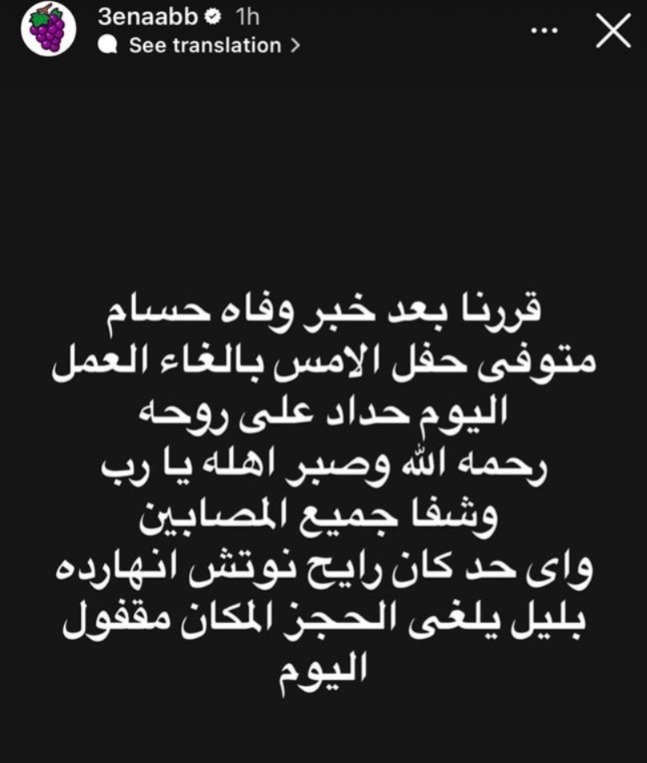Open the 3enaabb username profile

[146, 18]
